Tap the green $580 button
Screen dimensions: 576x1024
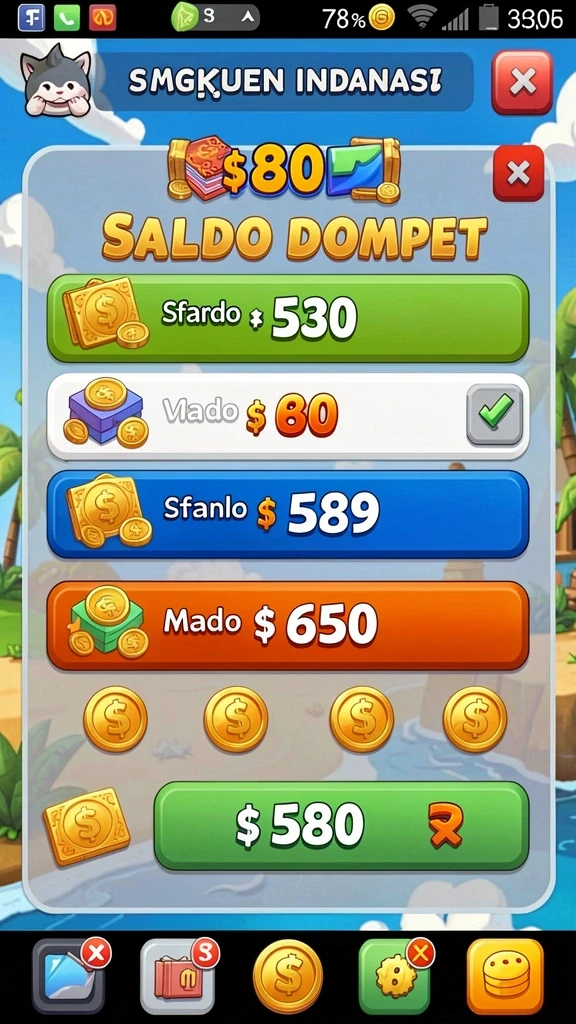coord(341,825)
